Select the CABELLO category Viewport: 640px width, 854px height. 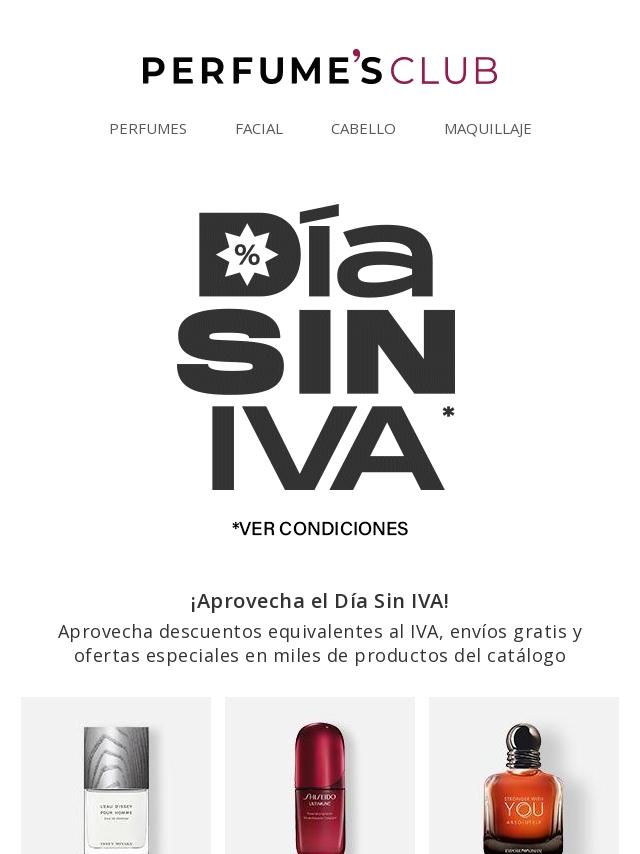pyautogui.click(x=363, y=129)
